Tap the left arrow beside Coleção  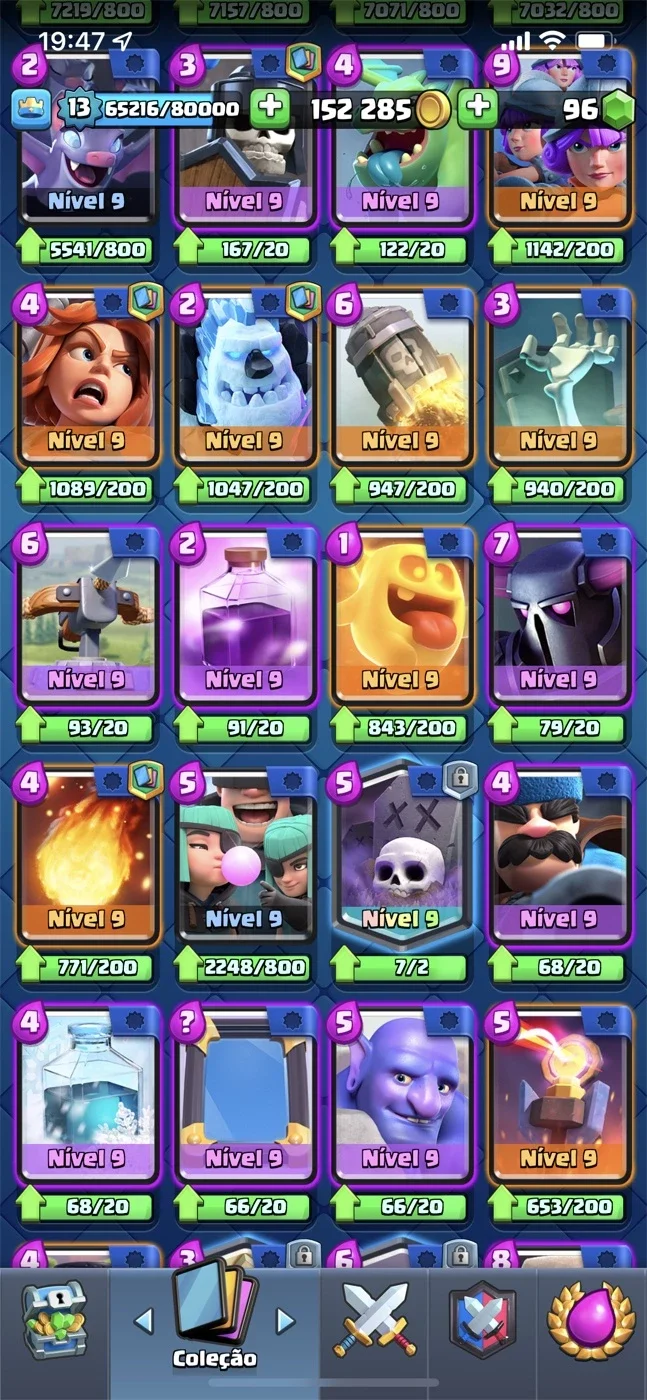[144, 1321]
